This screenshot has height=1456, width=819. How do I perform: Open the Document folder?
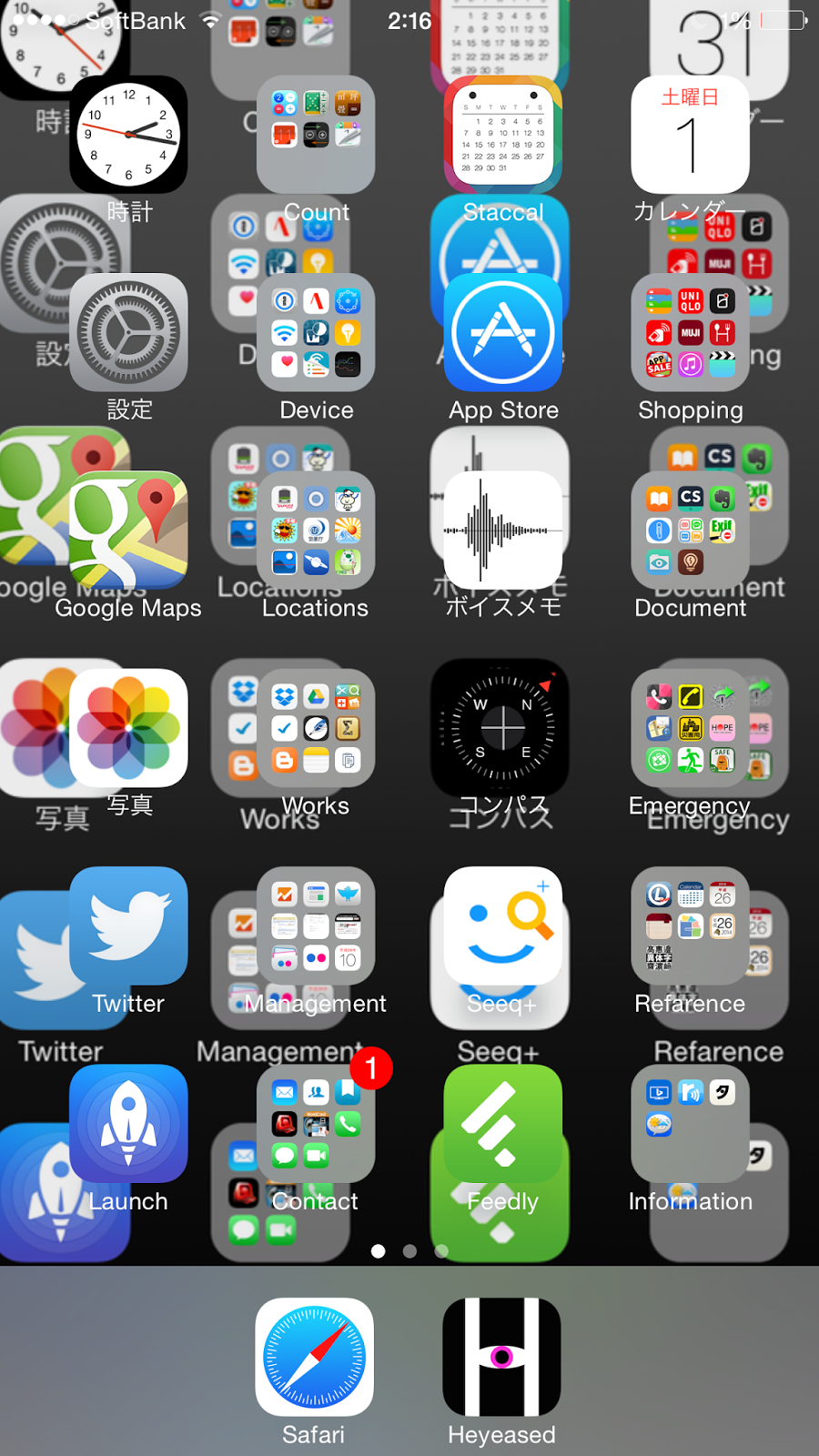[690, 531]
